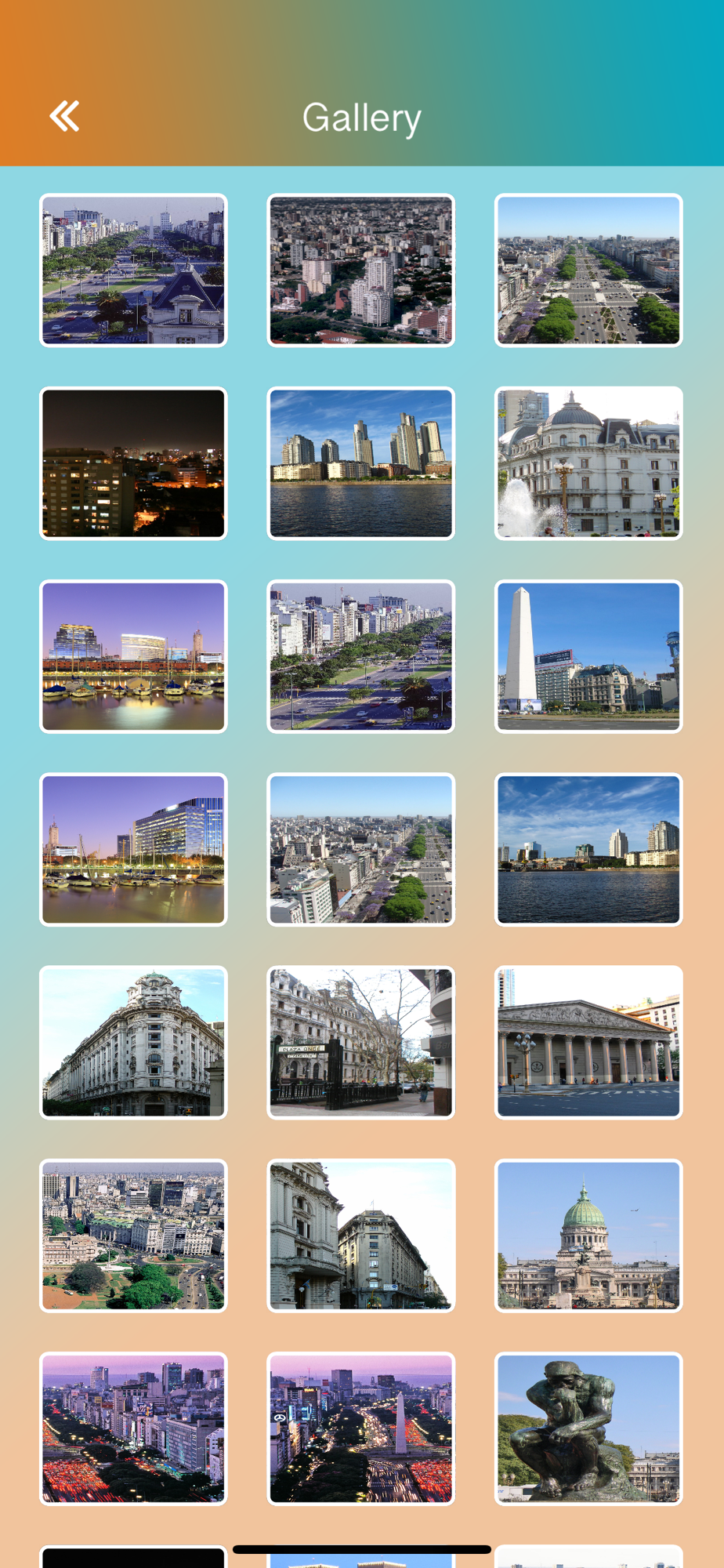View the green-domed Congress building photo

pyautogui.click(x=588, y=1236)
